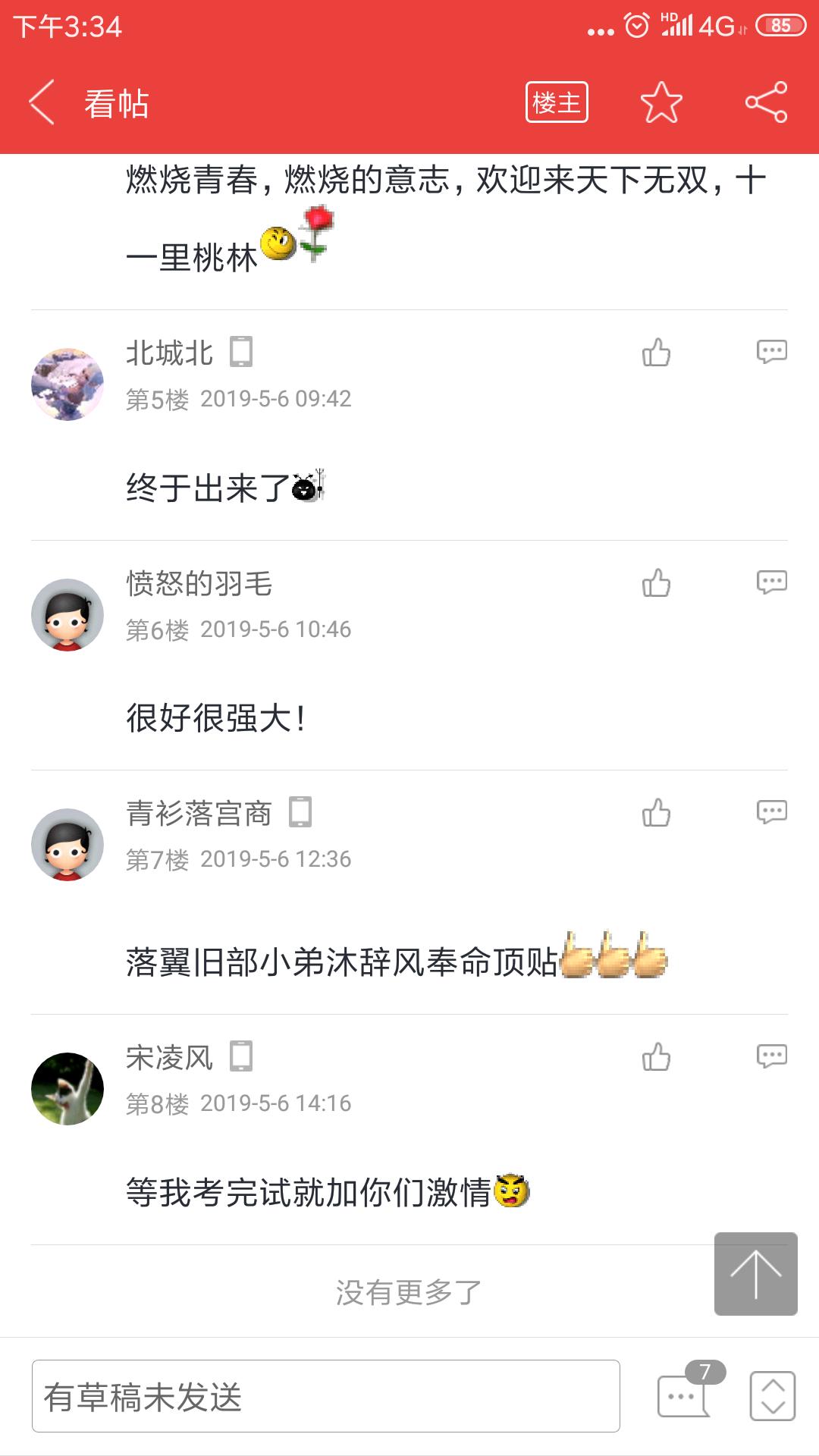
Task: Like 青衫落宫商's 7th floor post
Action: coord(656,813)
